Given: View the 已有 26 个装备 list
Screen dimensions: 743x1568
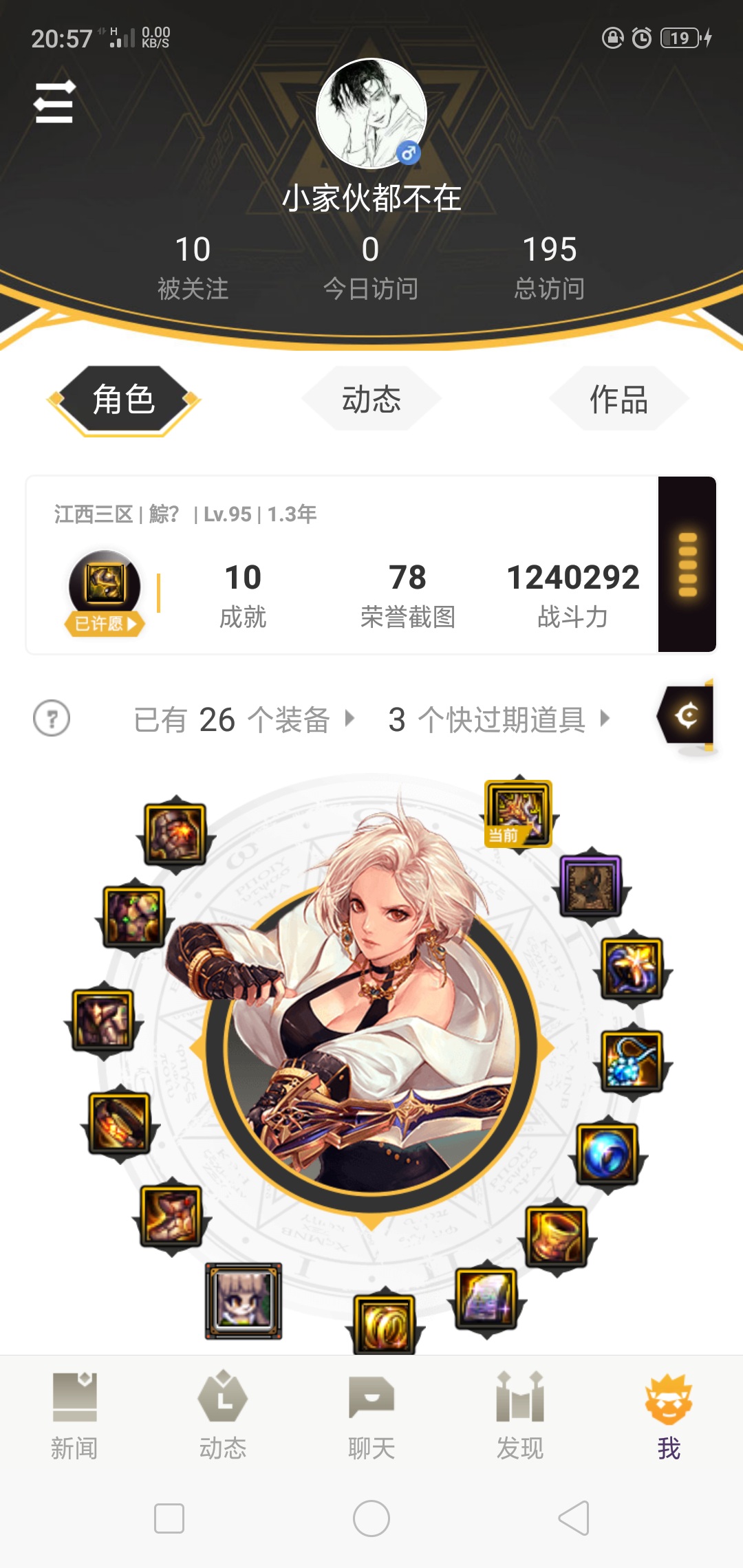Looking at the screenshot, I should pos(244,719).
